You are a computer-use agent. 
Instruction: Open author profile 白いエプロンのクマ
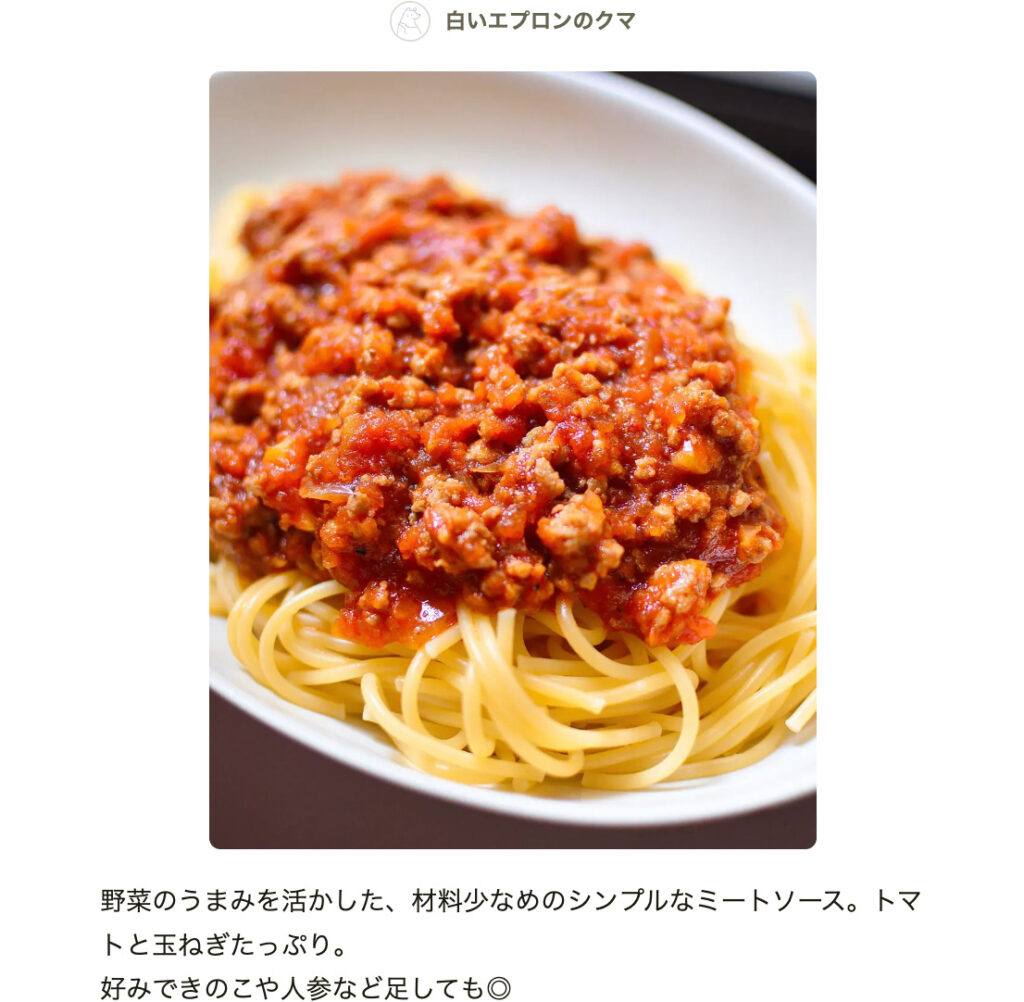point(540,21)
